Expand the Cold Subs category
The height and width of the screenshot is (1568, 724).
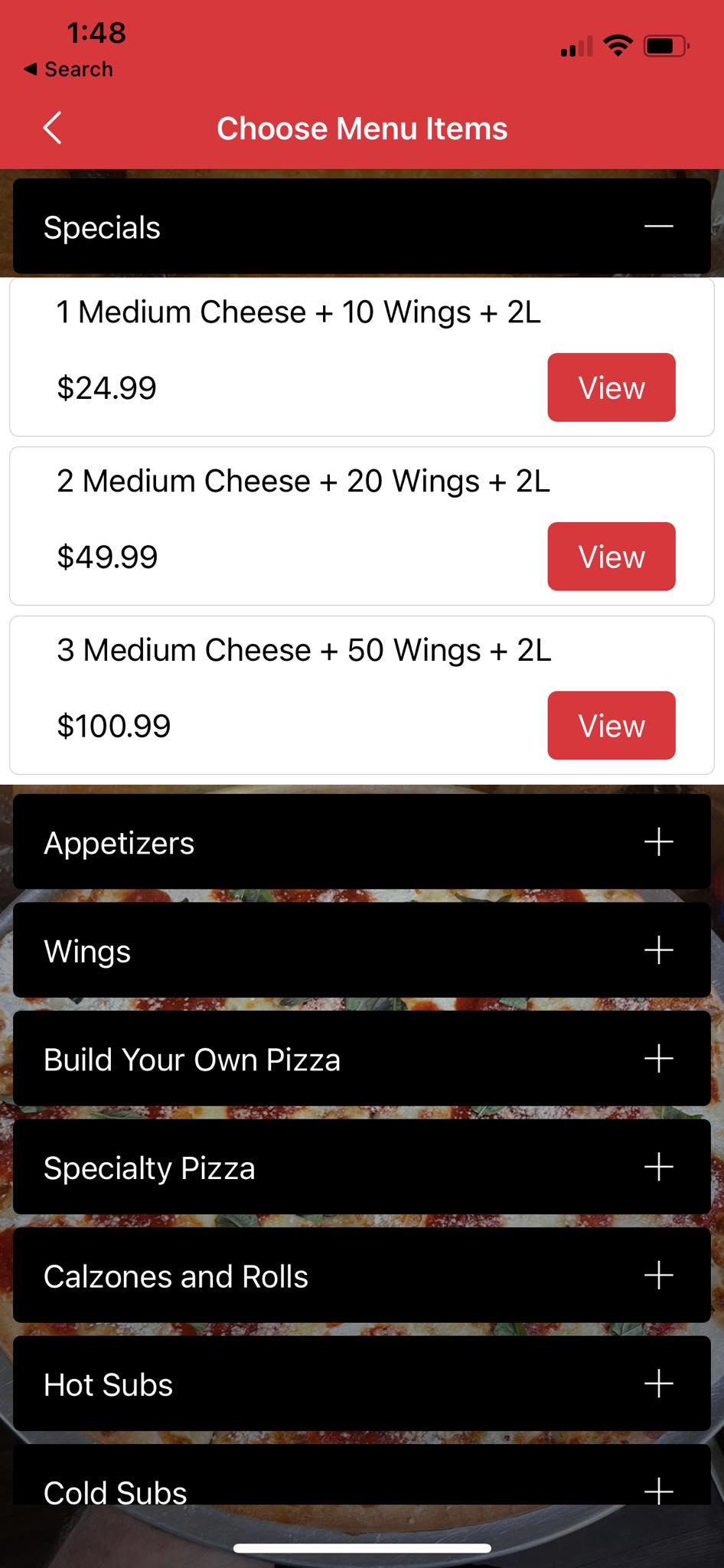658,1490
